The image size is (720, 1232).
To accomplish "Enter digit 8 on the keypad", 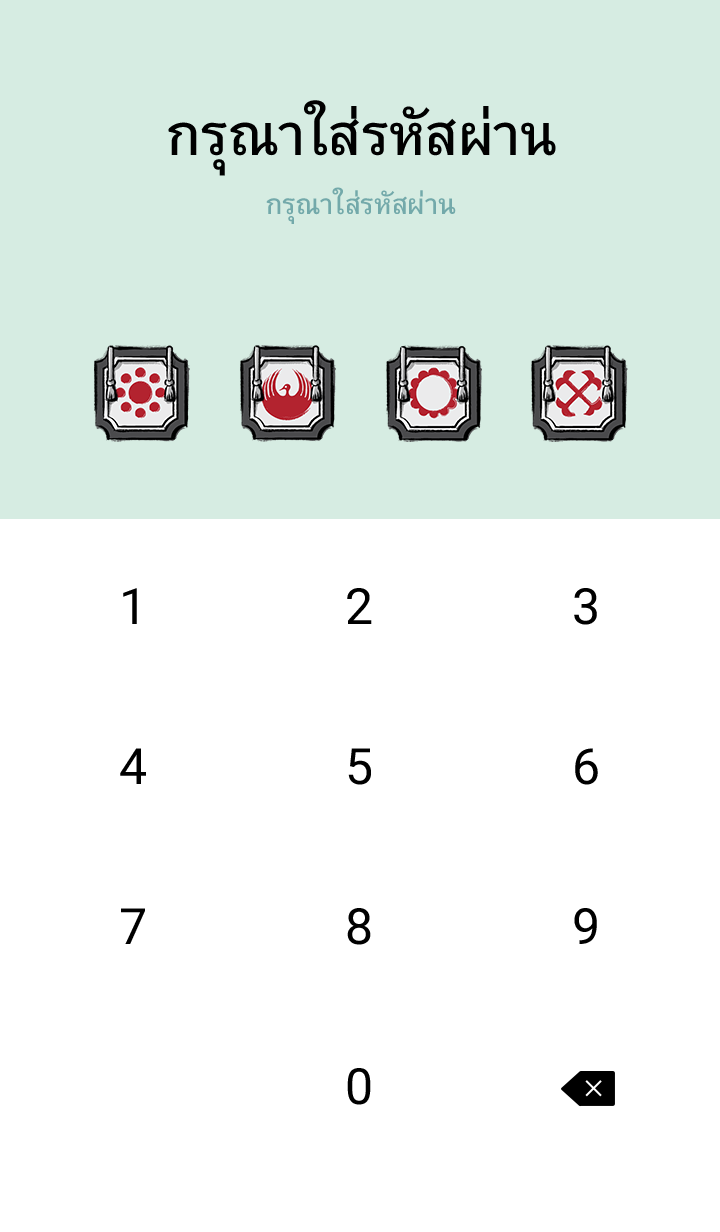I will click(359, 927).
